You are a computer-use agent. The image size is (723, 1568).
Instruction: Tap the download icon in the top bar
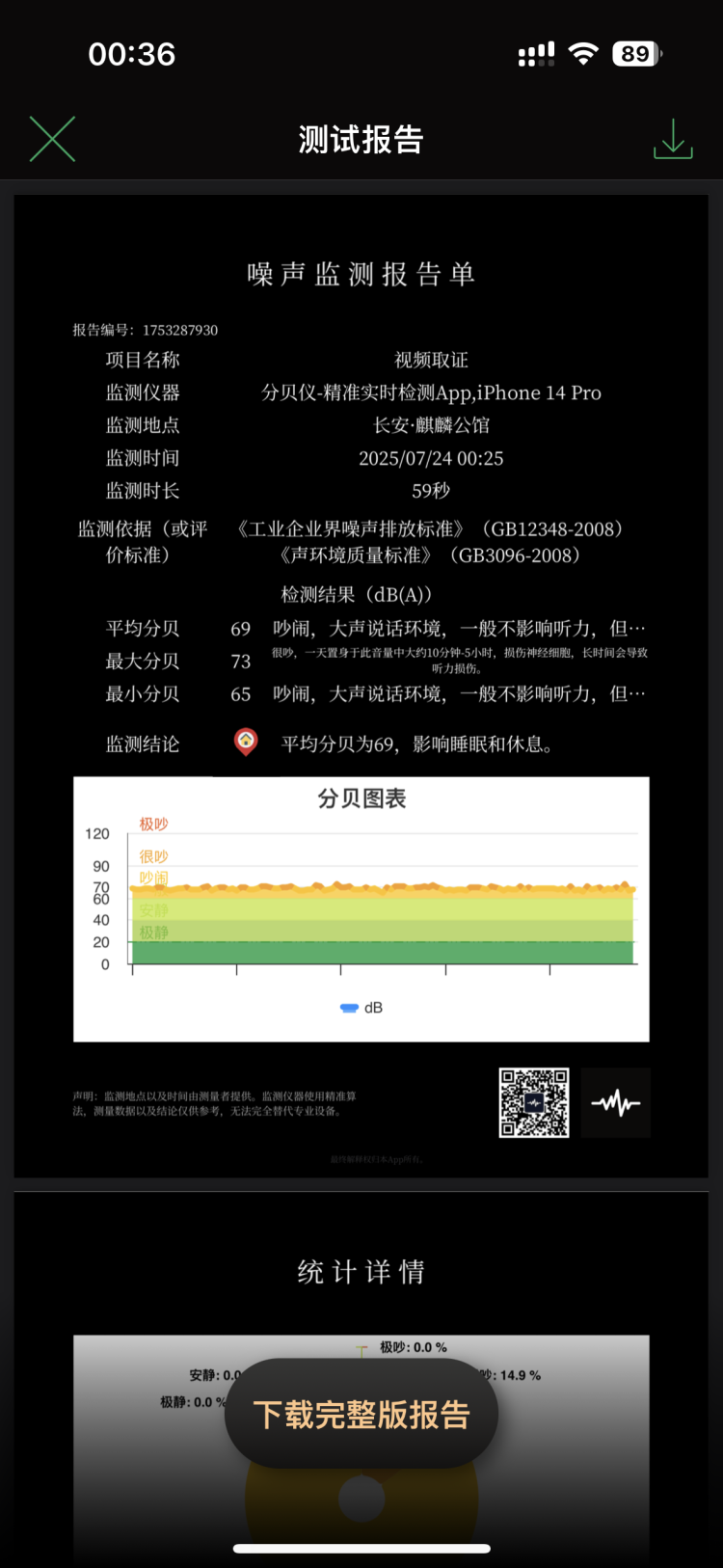point(672,139)
